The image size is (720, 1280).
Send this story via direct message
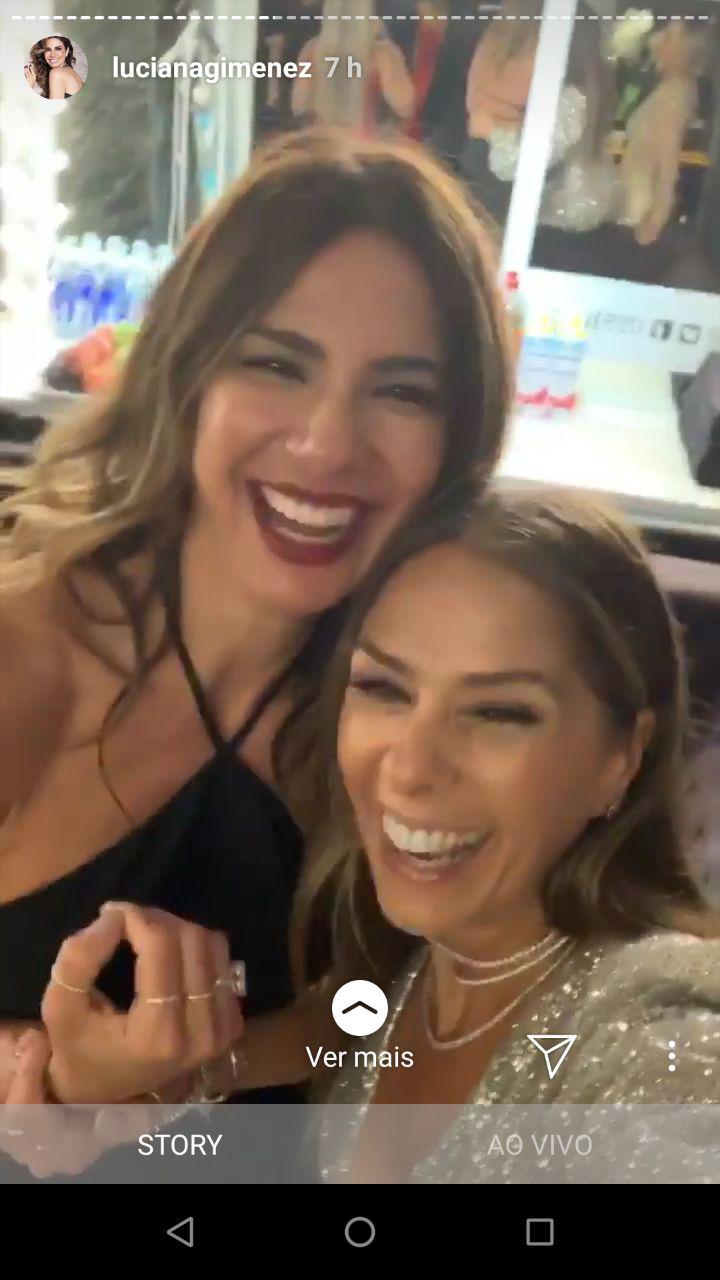[x=552, y=1055]
